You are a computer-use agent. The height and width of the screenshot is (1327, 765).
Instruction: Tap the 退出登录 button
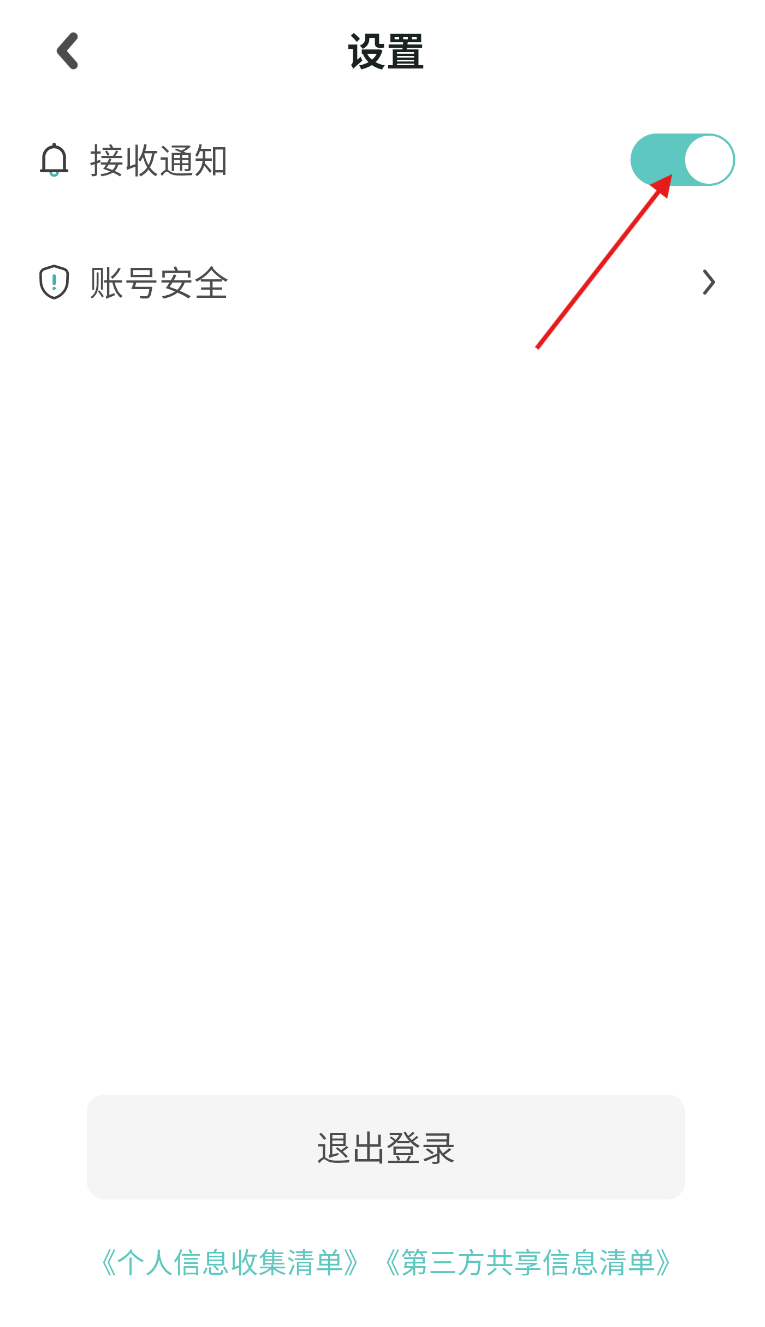point(386,1147)
